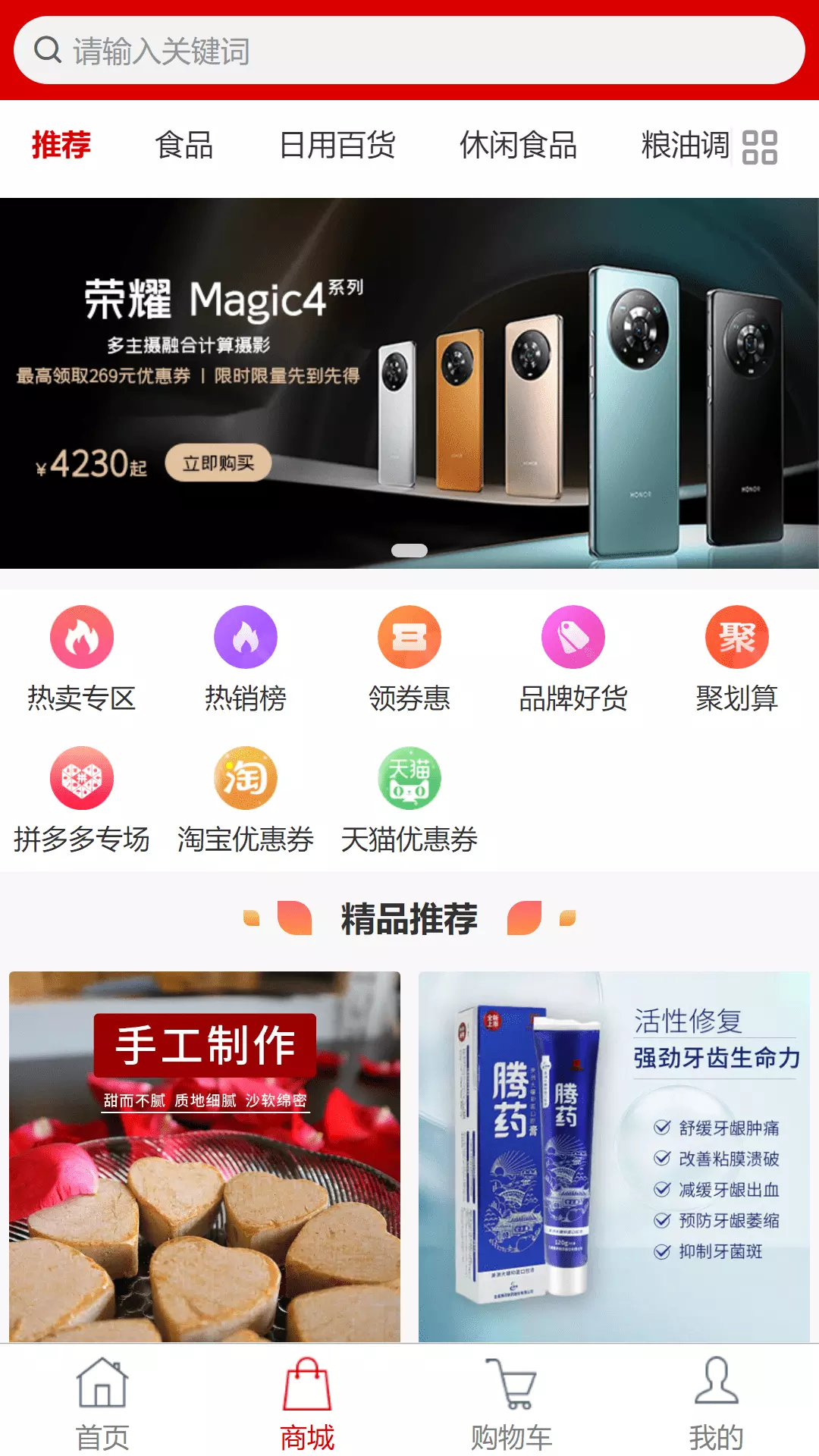819x1456 pixels.
Task: Select the 休闲食品 tab
Action: click(519, 145)
